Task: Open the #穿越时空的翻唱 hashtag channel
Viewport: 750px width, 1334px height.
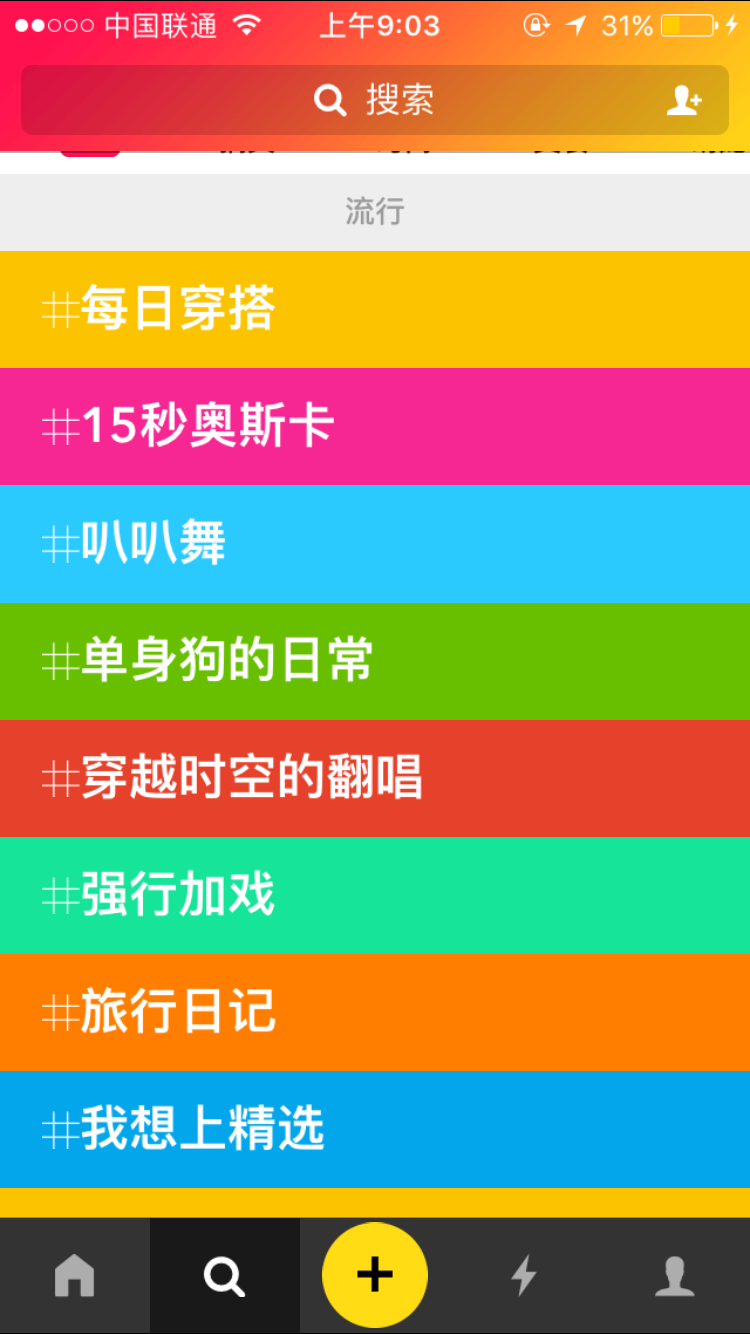Action: tap(375, 778)
